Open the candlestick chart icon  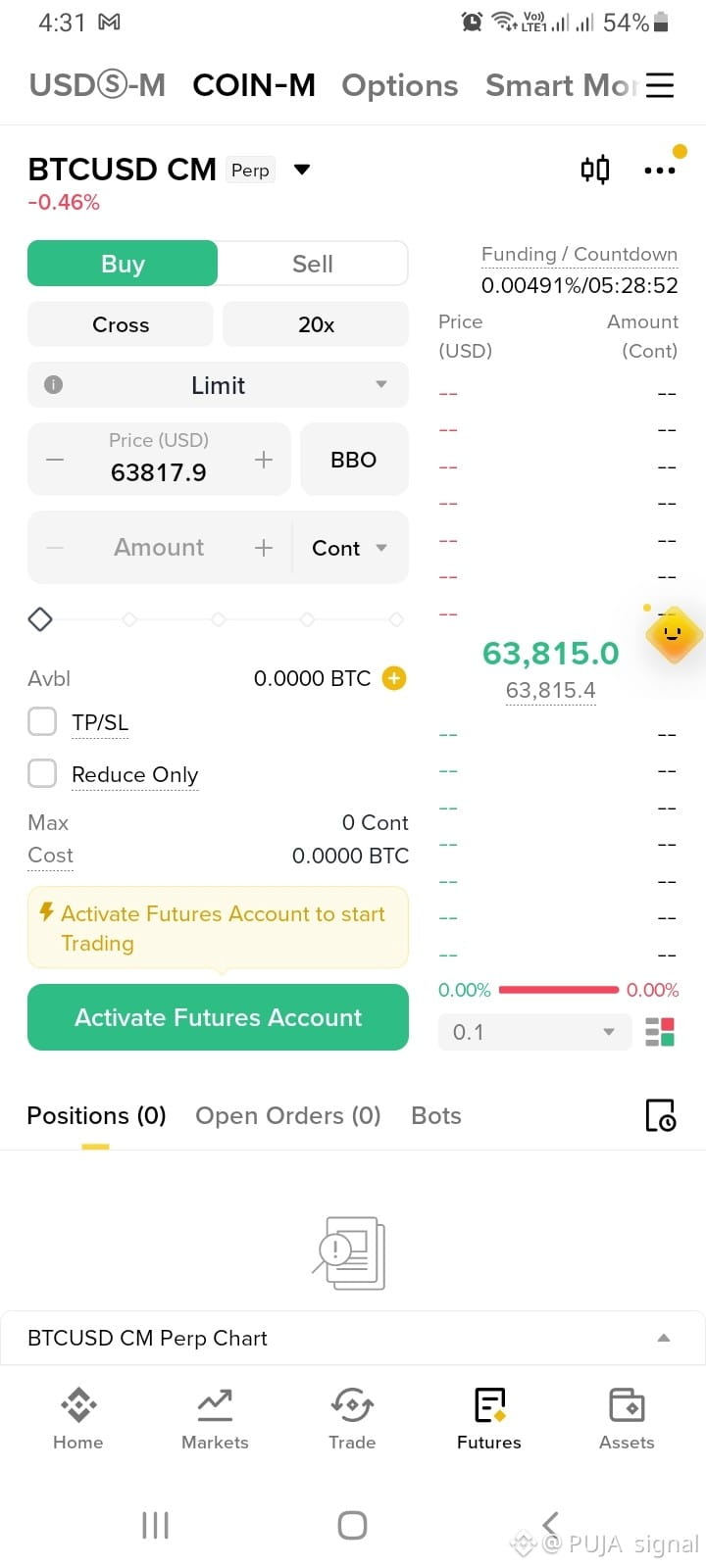pyautogui.click(x=595, y=170)
